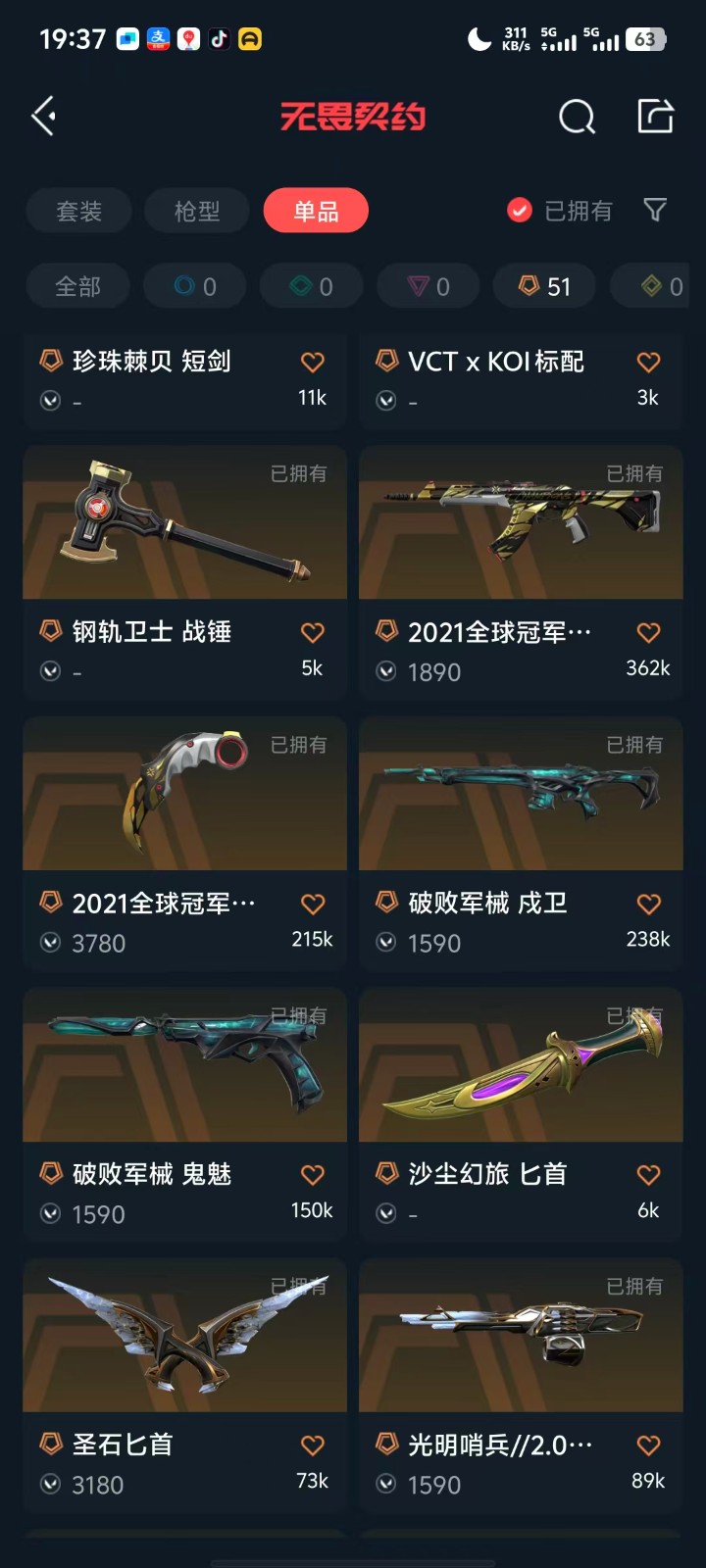Select the 全部 rarity chip
This screenshot has height=1568, width=706.
coord(78,286)
